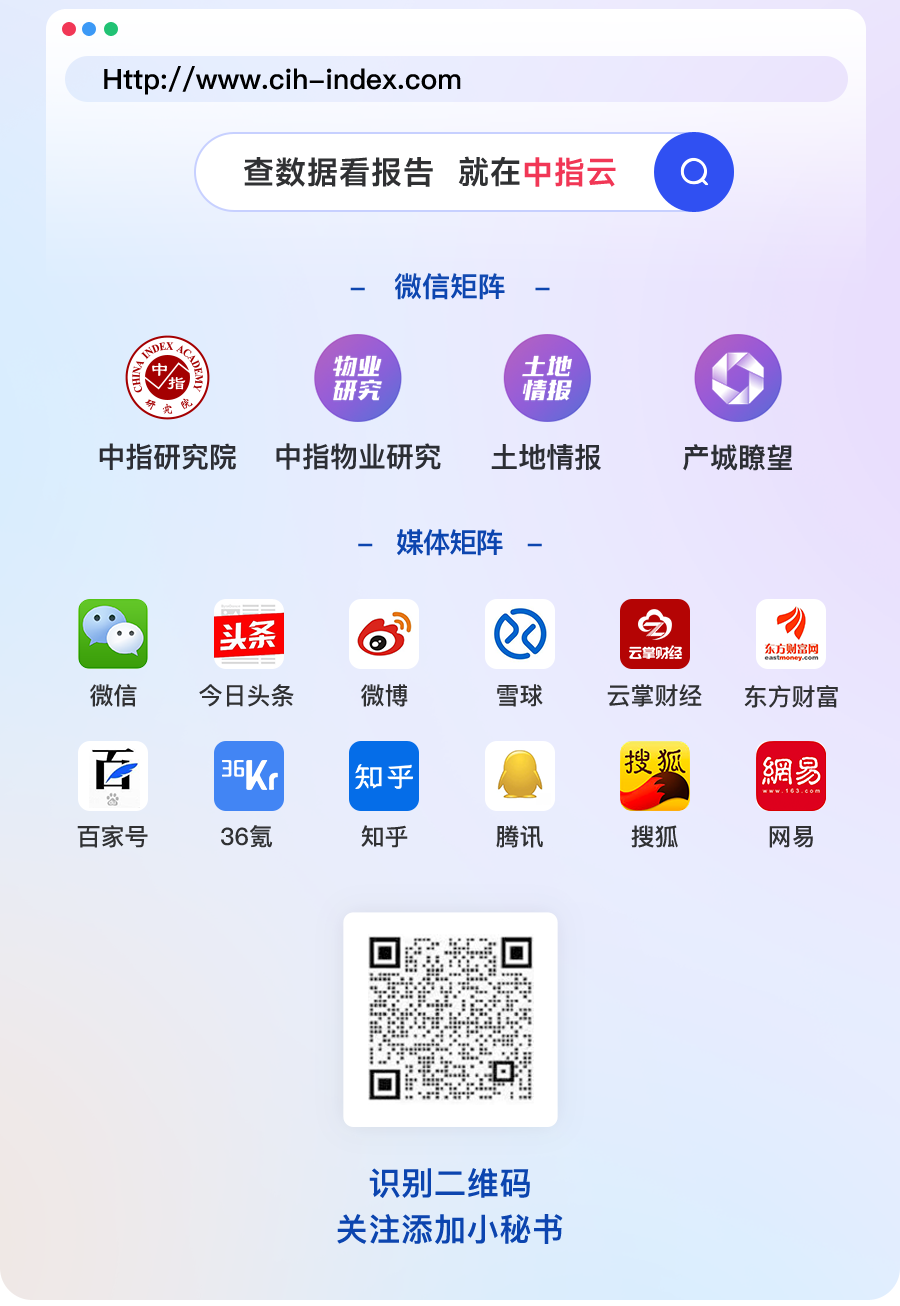Select the 搜狐 Sohu fox icon

point(655,775)
